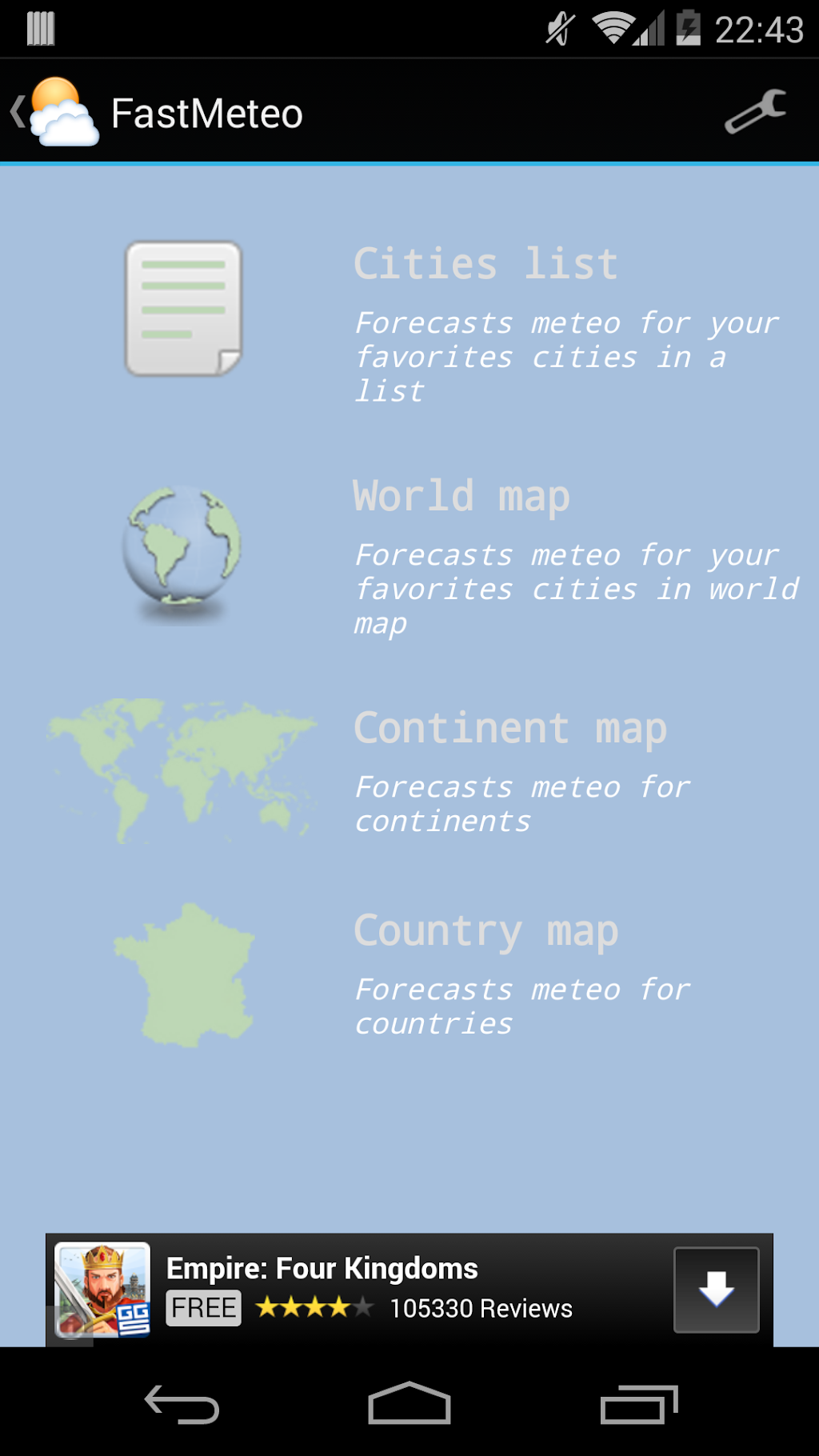Open the World map forecasts
This screenshot has height=1456, width=819.
pos(461,496)
